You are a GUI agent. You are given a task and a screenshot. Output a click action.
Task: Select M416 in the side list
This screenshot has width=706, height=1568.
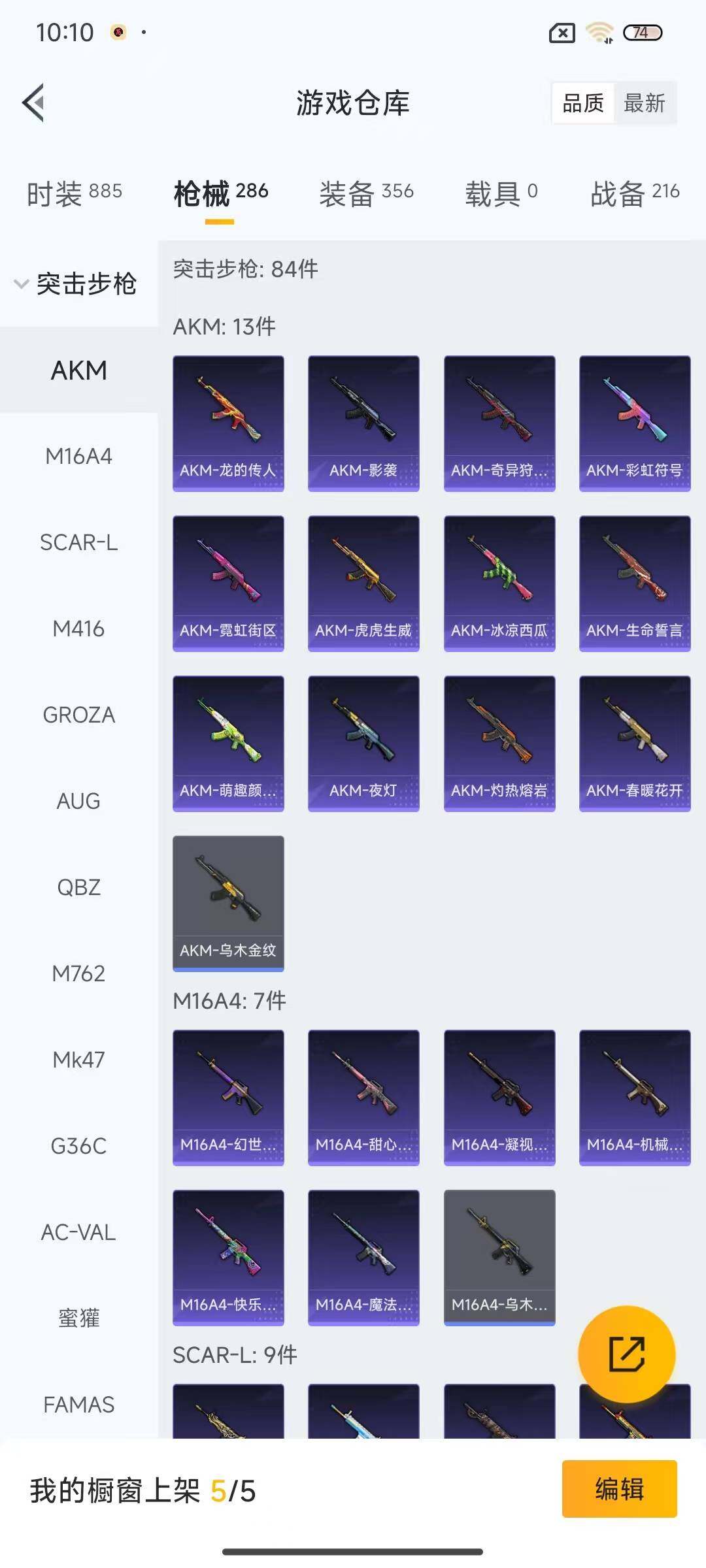(x=78, y=629)
